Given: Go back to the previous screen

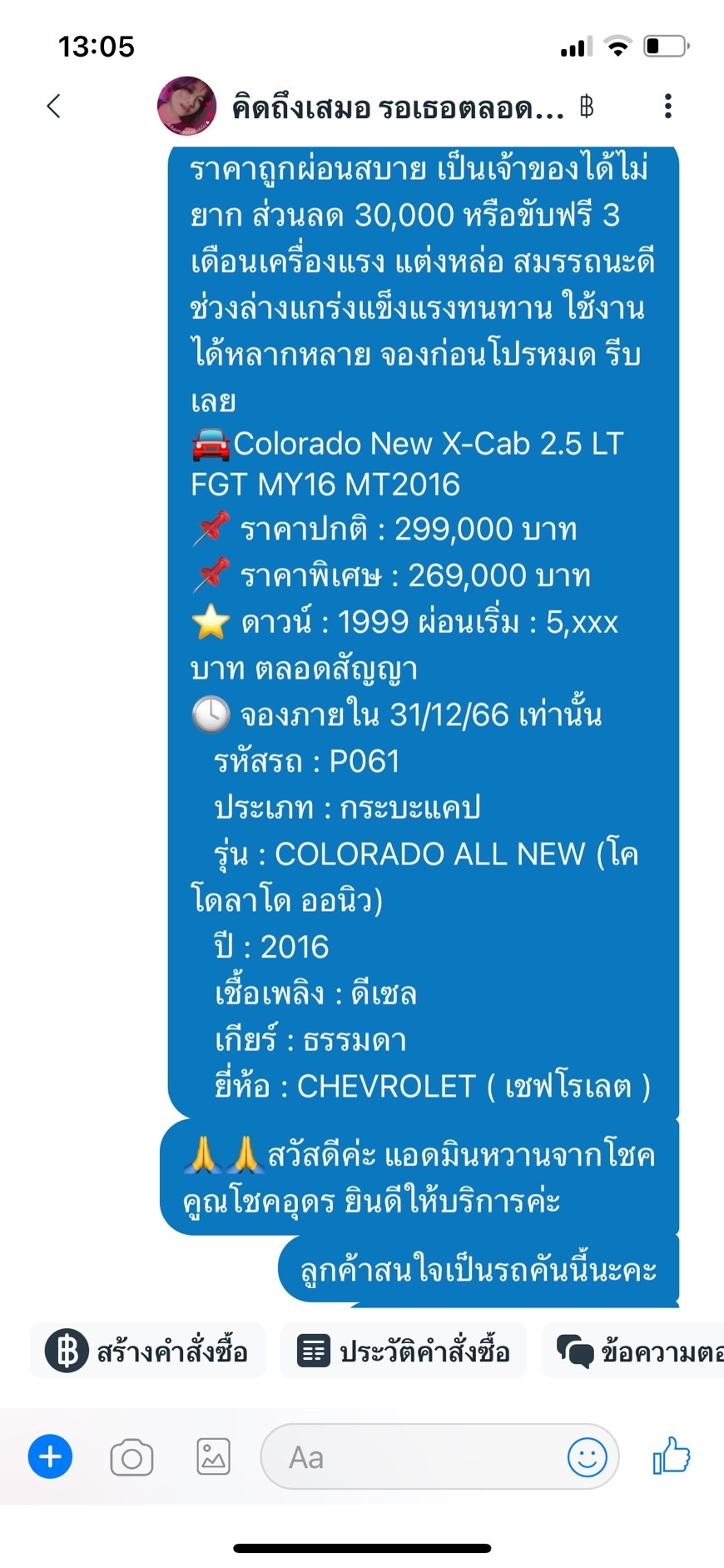Looking at the screenshot, I should pyautogui.click(x=54, y=107).
